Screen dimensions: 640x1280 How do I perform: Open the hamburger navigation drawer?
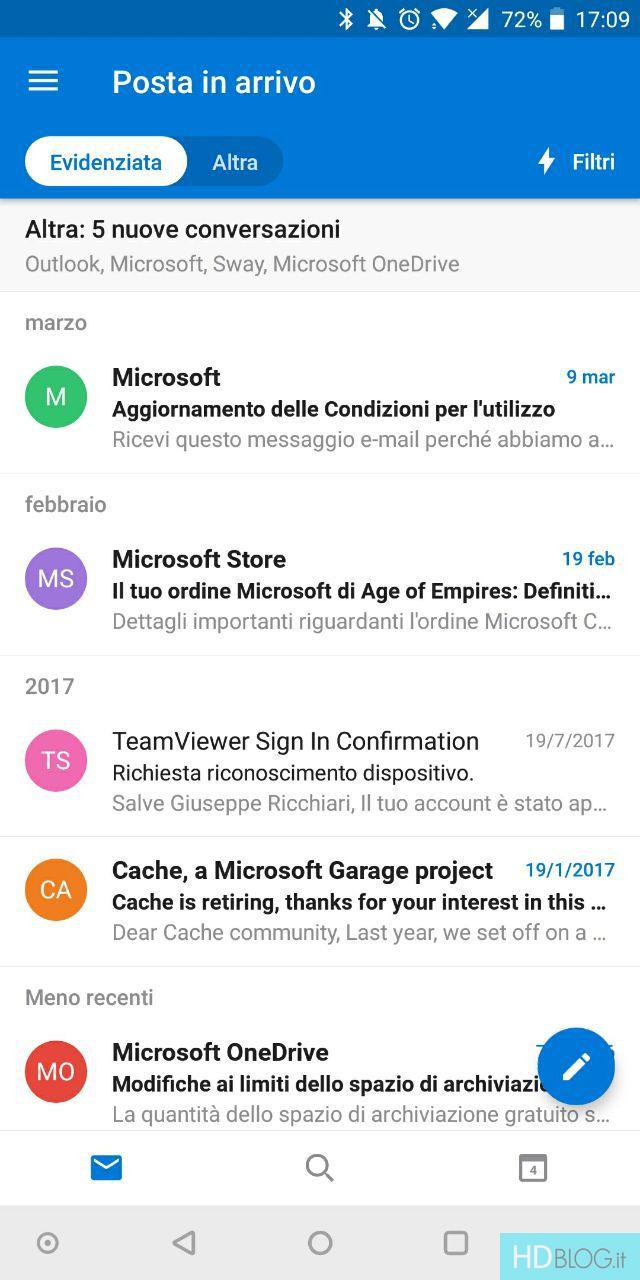(43, 82)
